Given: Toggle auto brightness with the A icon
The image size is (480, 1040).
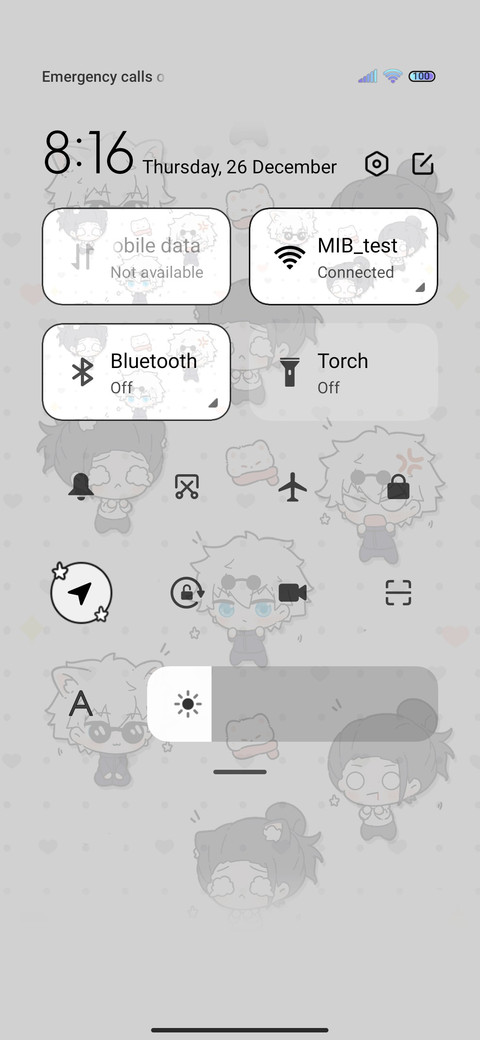Looking at the screenshot, I should pos(81,703).
